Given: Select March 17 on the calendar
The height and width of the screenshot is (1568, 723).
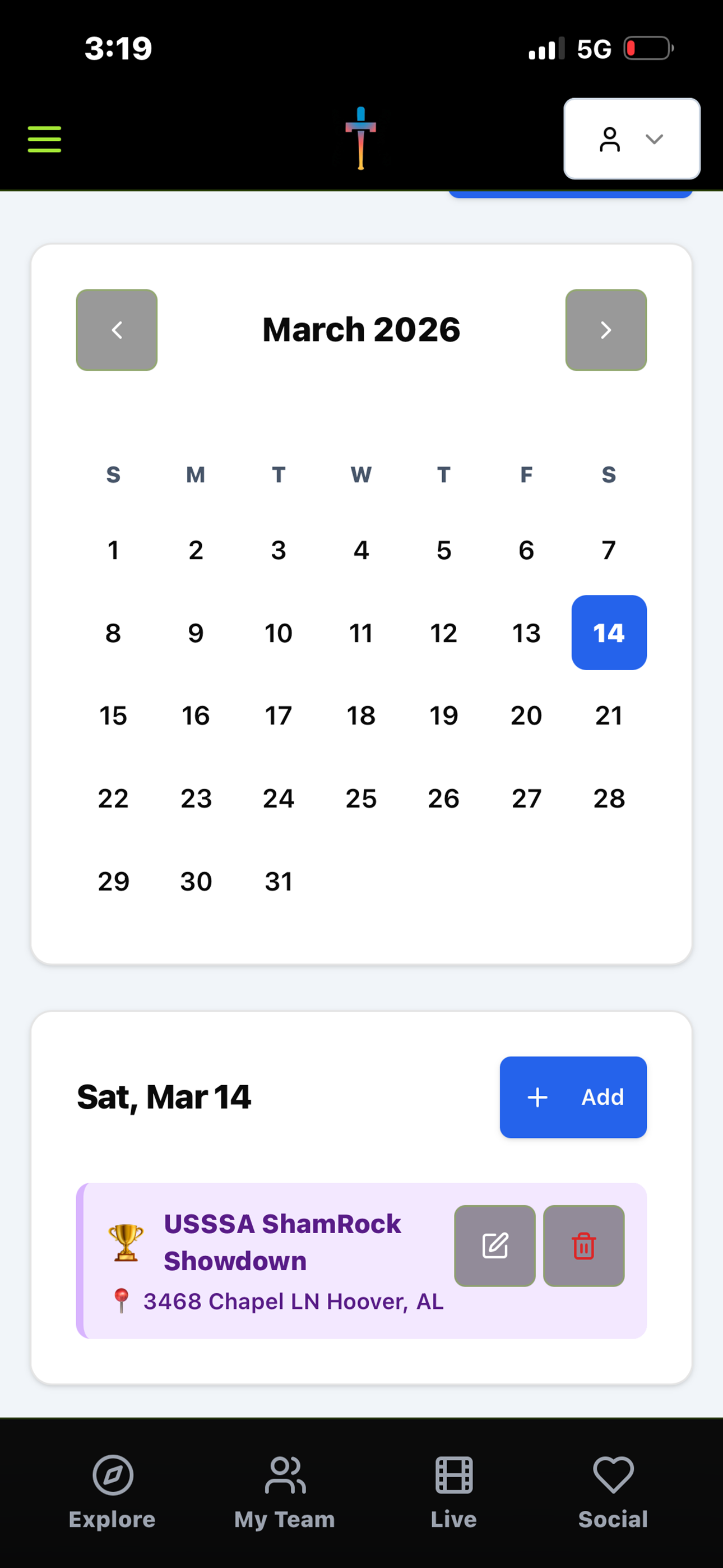Looking at the screenshot, I should point(279,716).
